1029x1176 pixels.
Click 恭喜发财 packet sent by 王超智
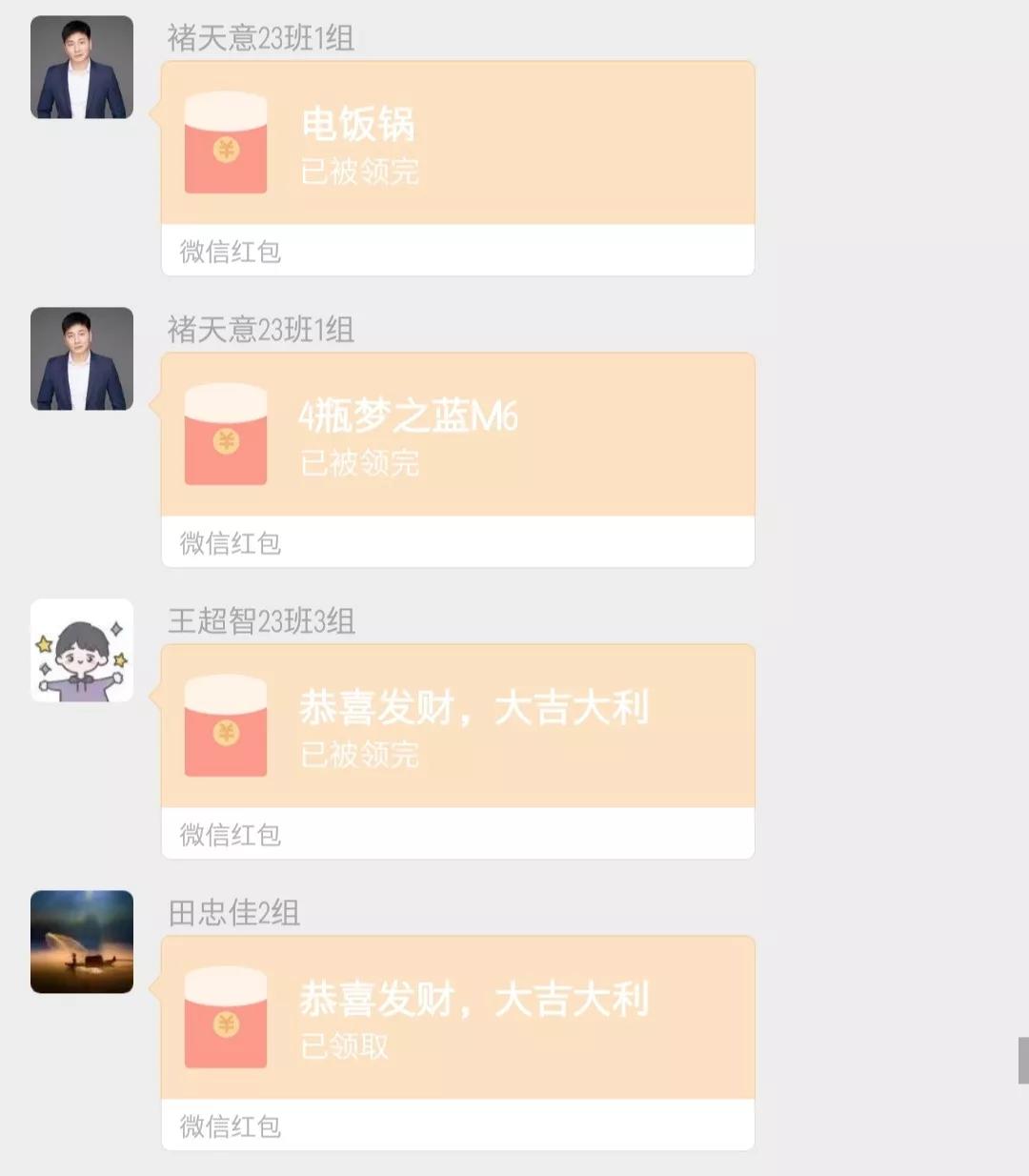tap(457, 727)
